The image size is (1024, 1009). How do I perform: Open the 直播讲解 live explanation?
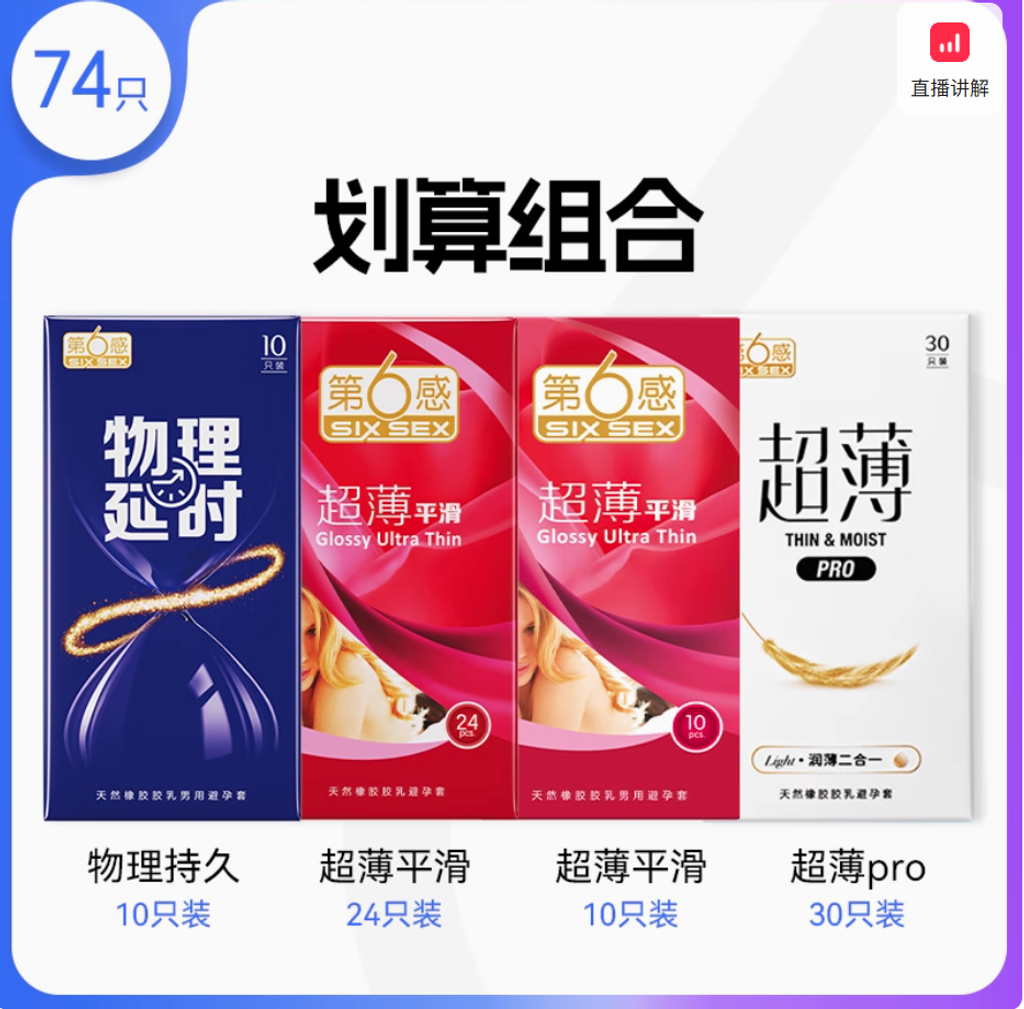pos(948,58)
